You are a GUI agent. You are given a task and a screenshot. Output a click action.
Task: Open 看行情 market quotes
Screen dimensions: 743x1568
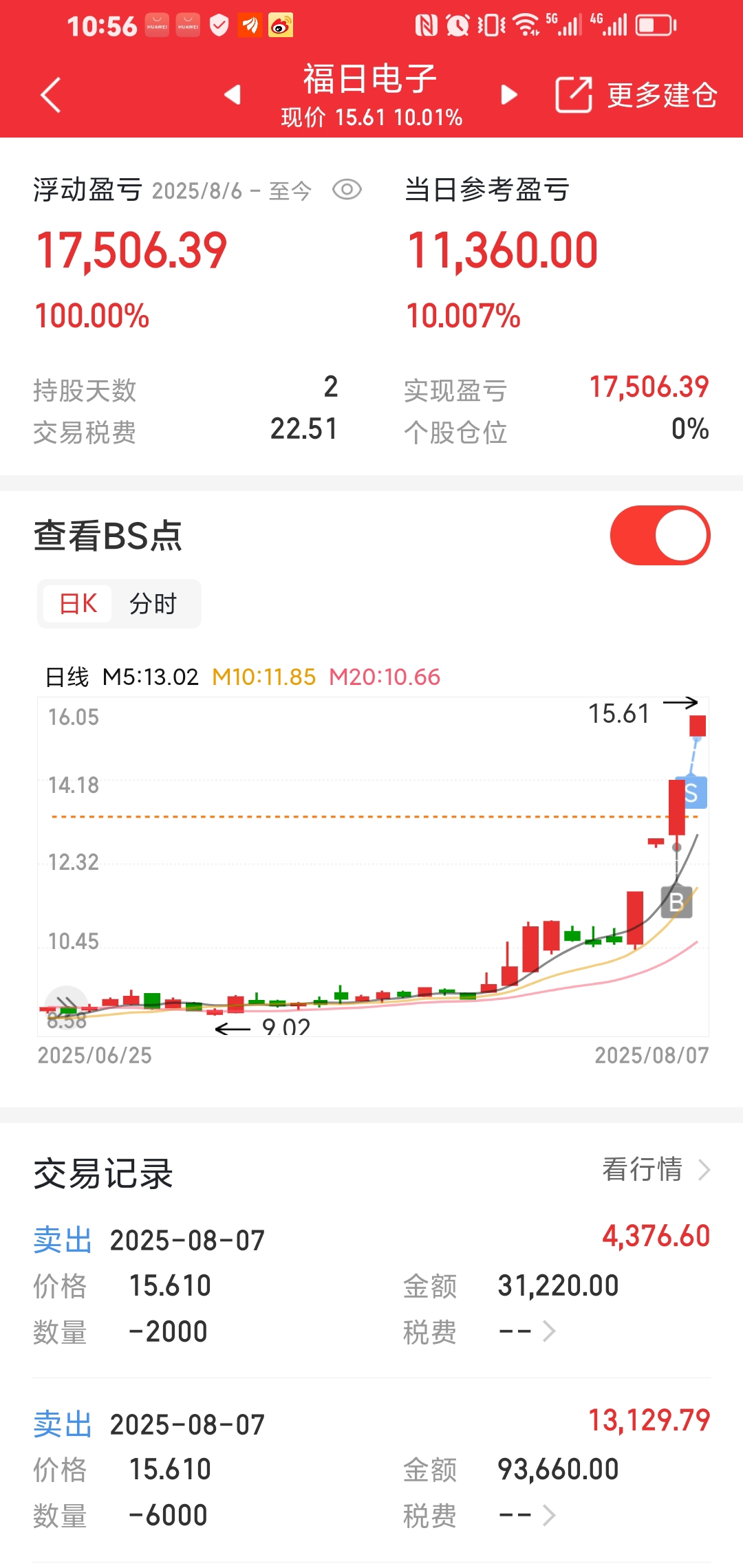click(656, 1169)
